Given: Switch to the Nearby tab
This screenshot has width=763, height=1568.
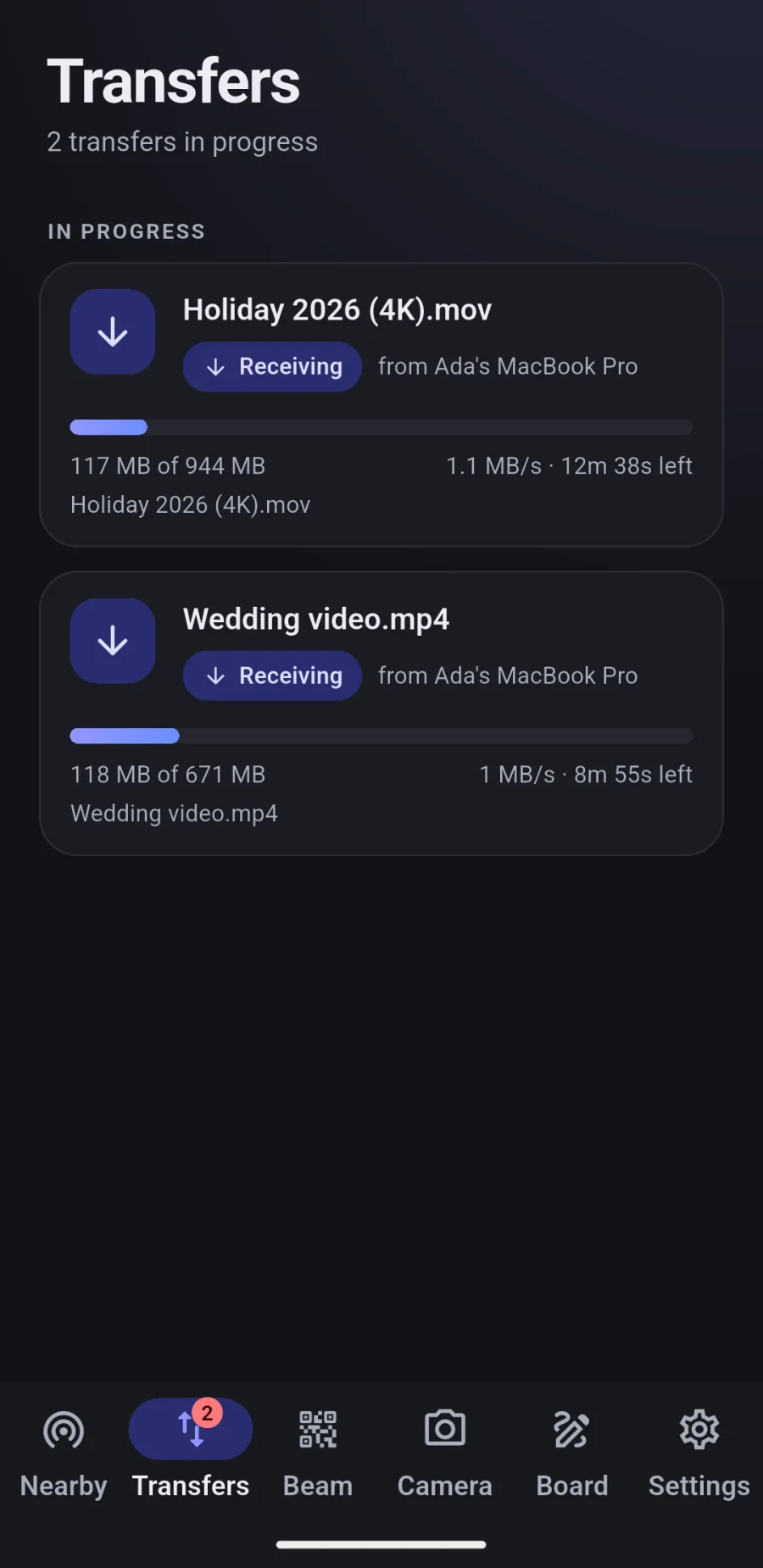Looking at the screenshot, I should (64, 1453).
